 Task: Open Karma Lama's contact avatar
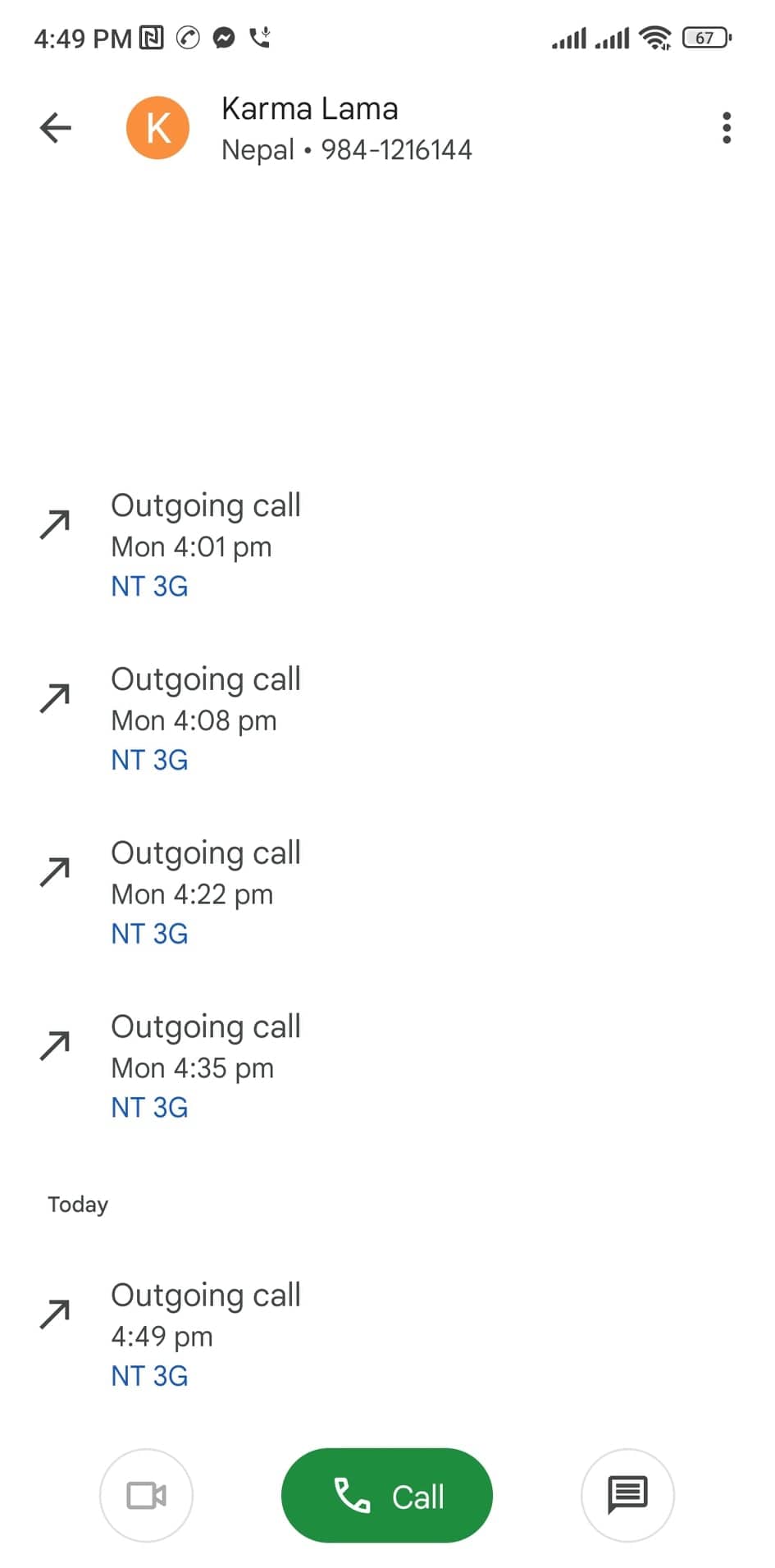(157, 128)
